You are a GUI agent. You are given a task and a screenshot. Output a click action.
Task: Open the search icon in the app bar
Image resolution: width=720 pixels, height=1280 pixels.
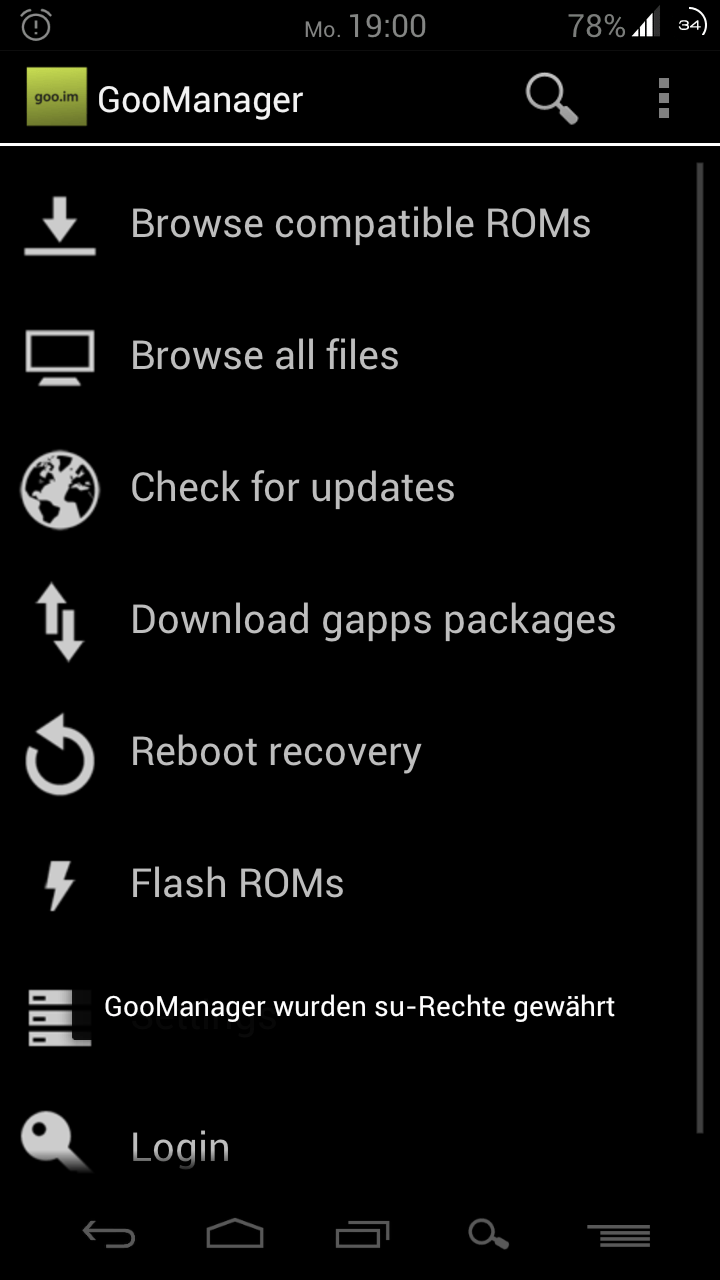coord(552,99)
